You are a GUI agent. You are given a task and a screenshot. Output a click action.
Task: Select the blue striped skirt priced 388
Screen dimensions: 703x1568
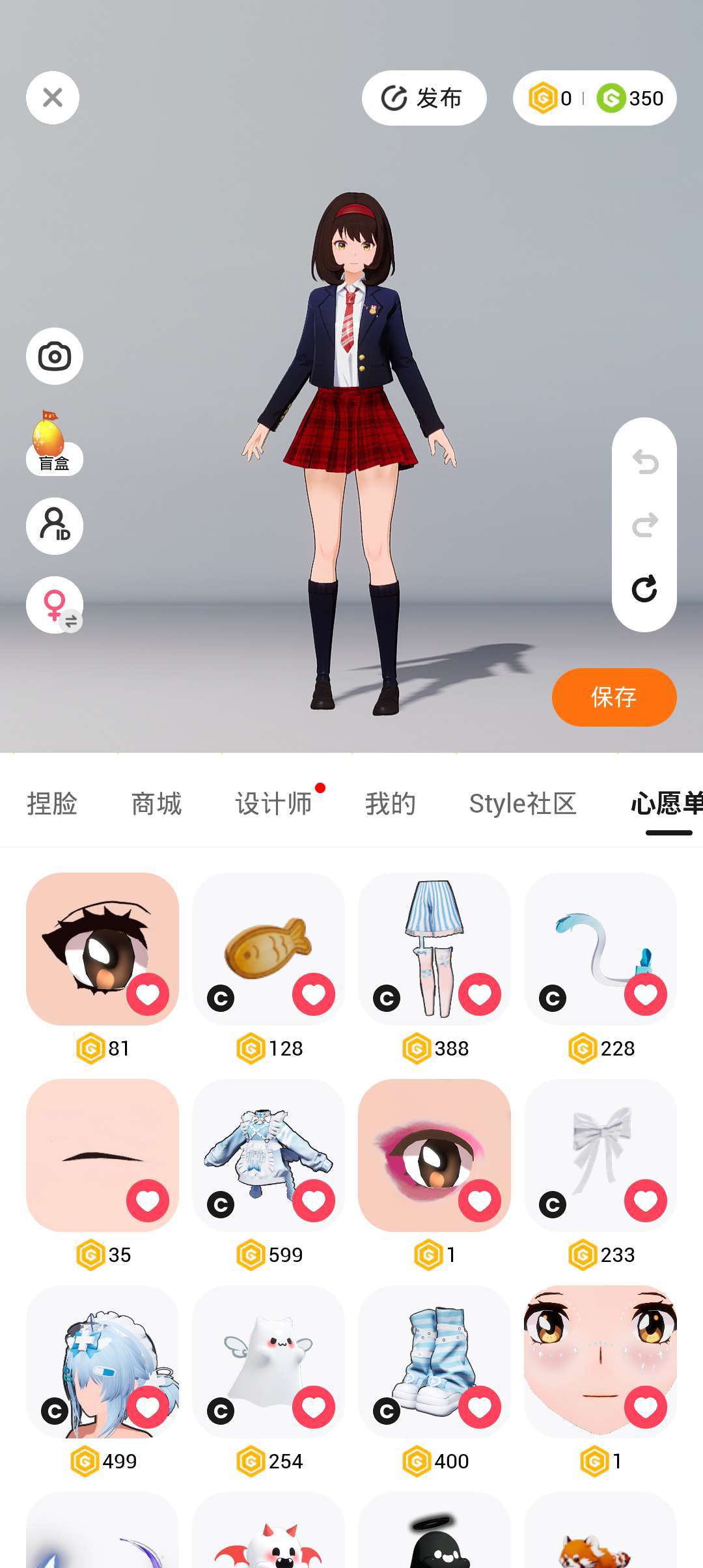click(x=434, y=949)
